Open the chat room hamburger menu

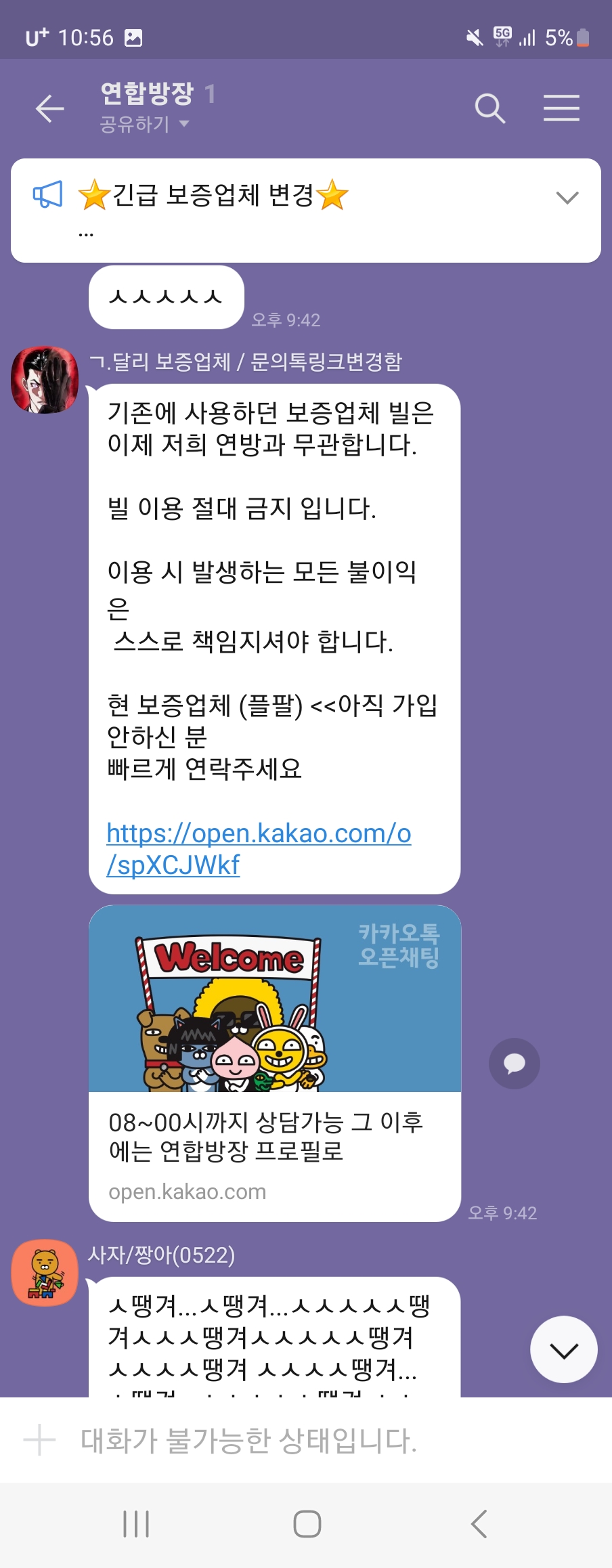(x=561, y=108)
